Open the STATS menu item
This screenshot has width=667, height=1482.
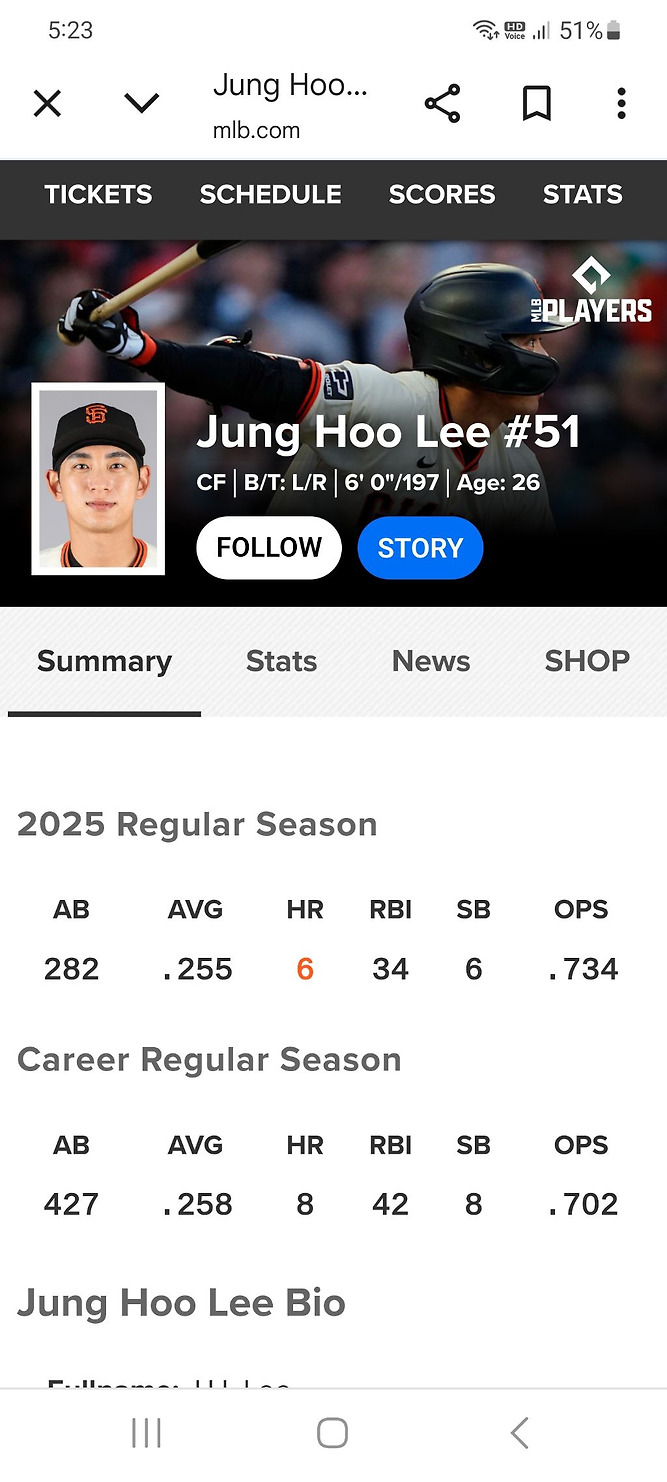[582, 195]
